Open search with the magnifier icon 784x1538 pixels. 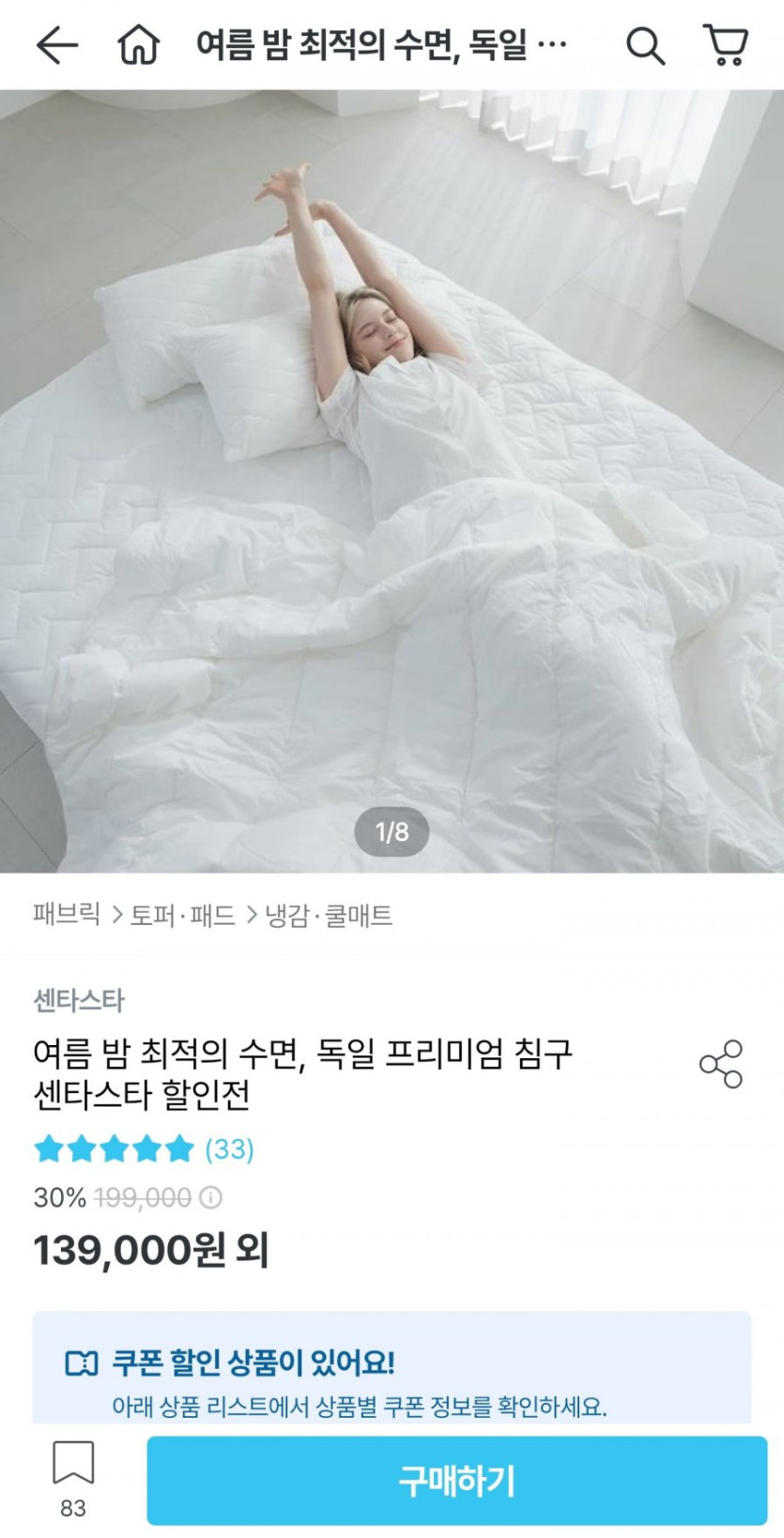point(645,44)
